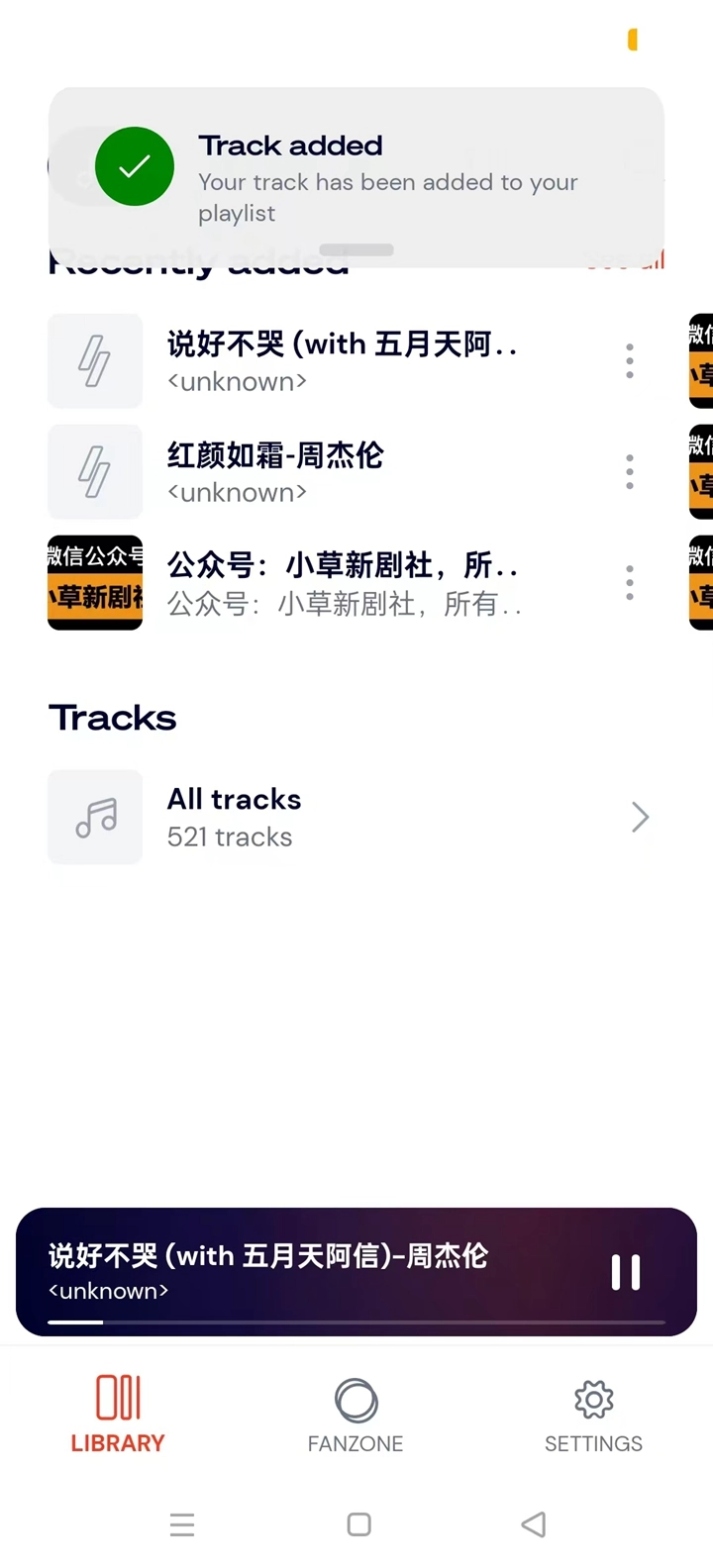This screenshot has width=713, height=1568.
Task: Go to the Settings tab
Action: (593, 1414)
